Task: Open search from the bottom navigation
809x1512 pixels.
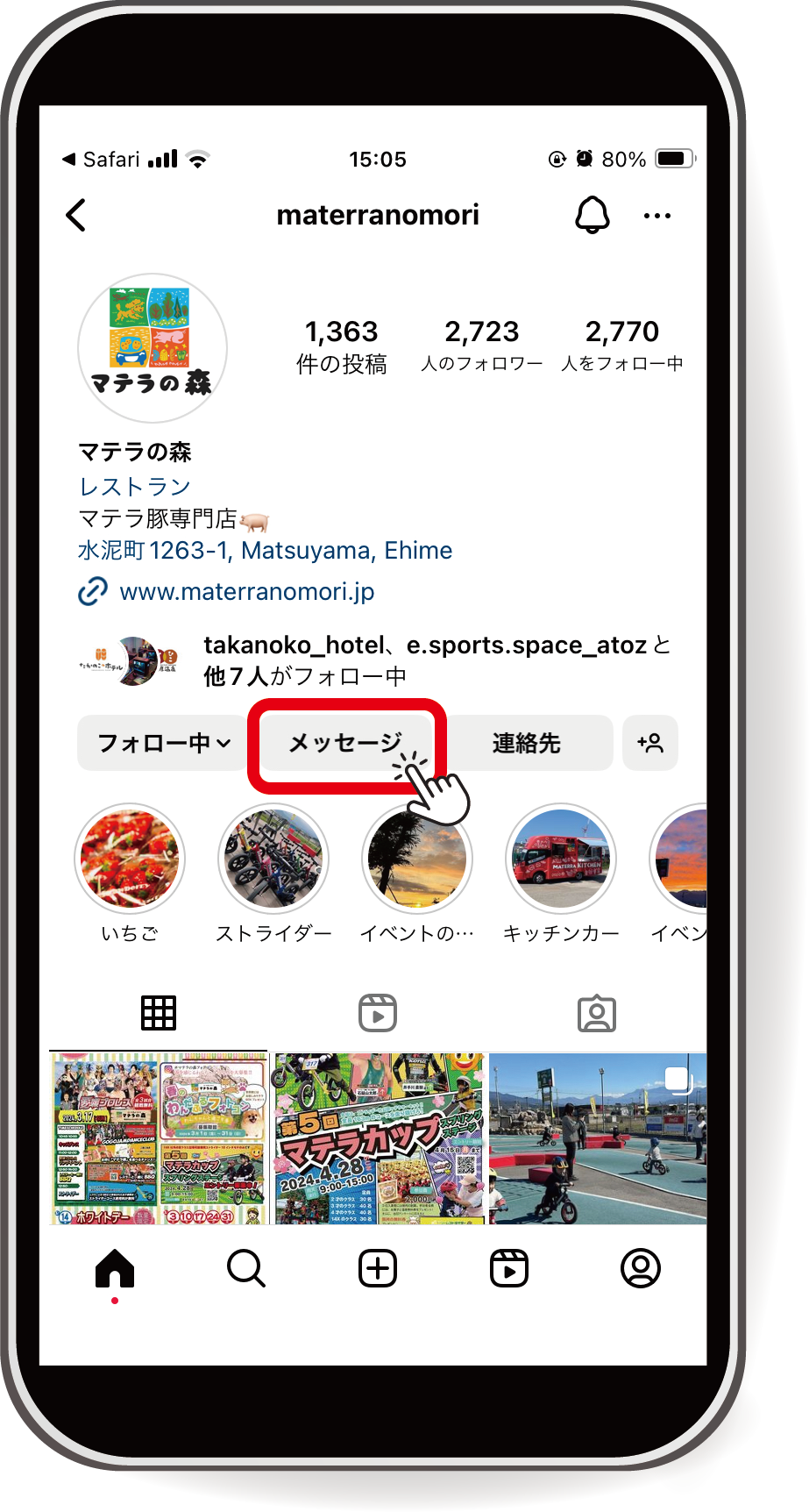Action: click(246, 1268)
